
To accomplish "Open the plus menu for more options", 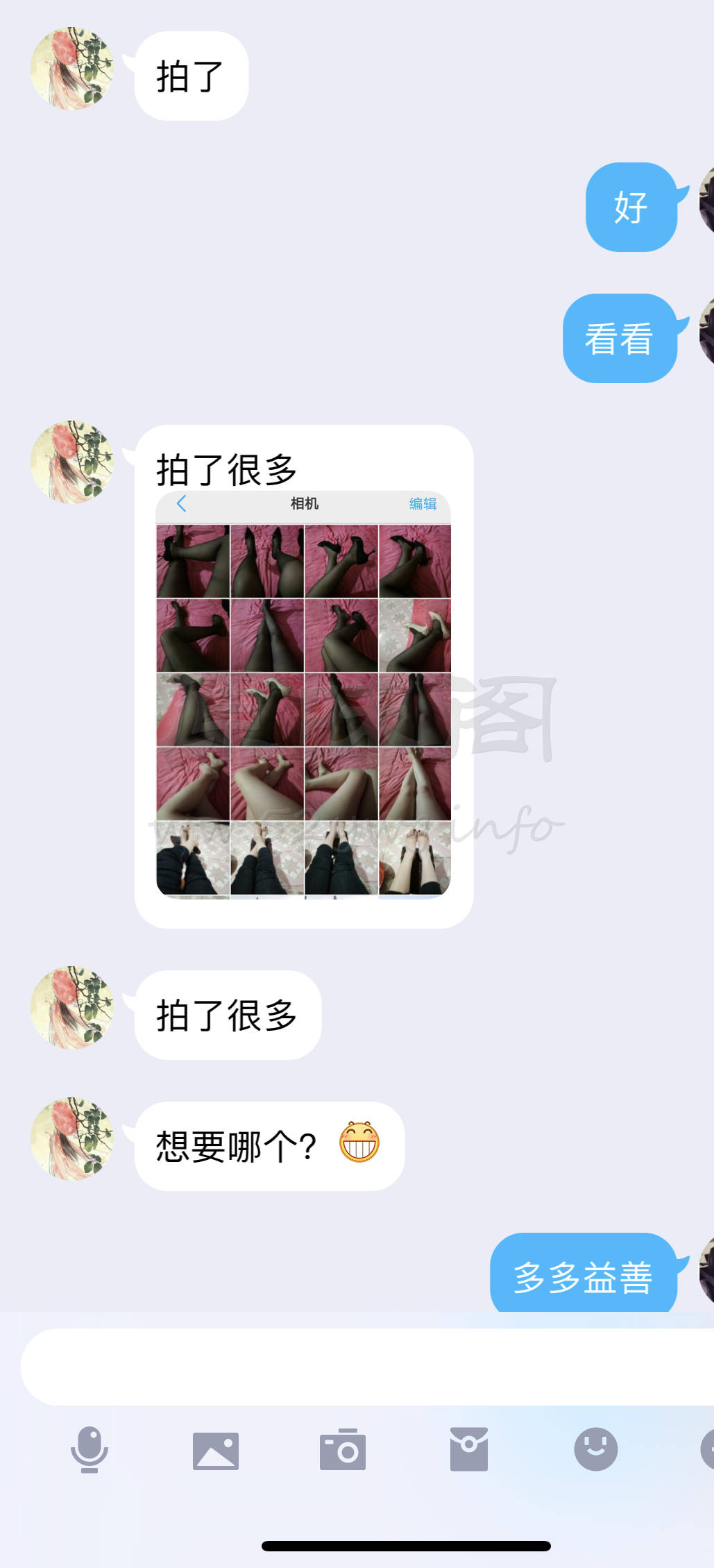I will tap(708, 1449).
